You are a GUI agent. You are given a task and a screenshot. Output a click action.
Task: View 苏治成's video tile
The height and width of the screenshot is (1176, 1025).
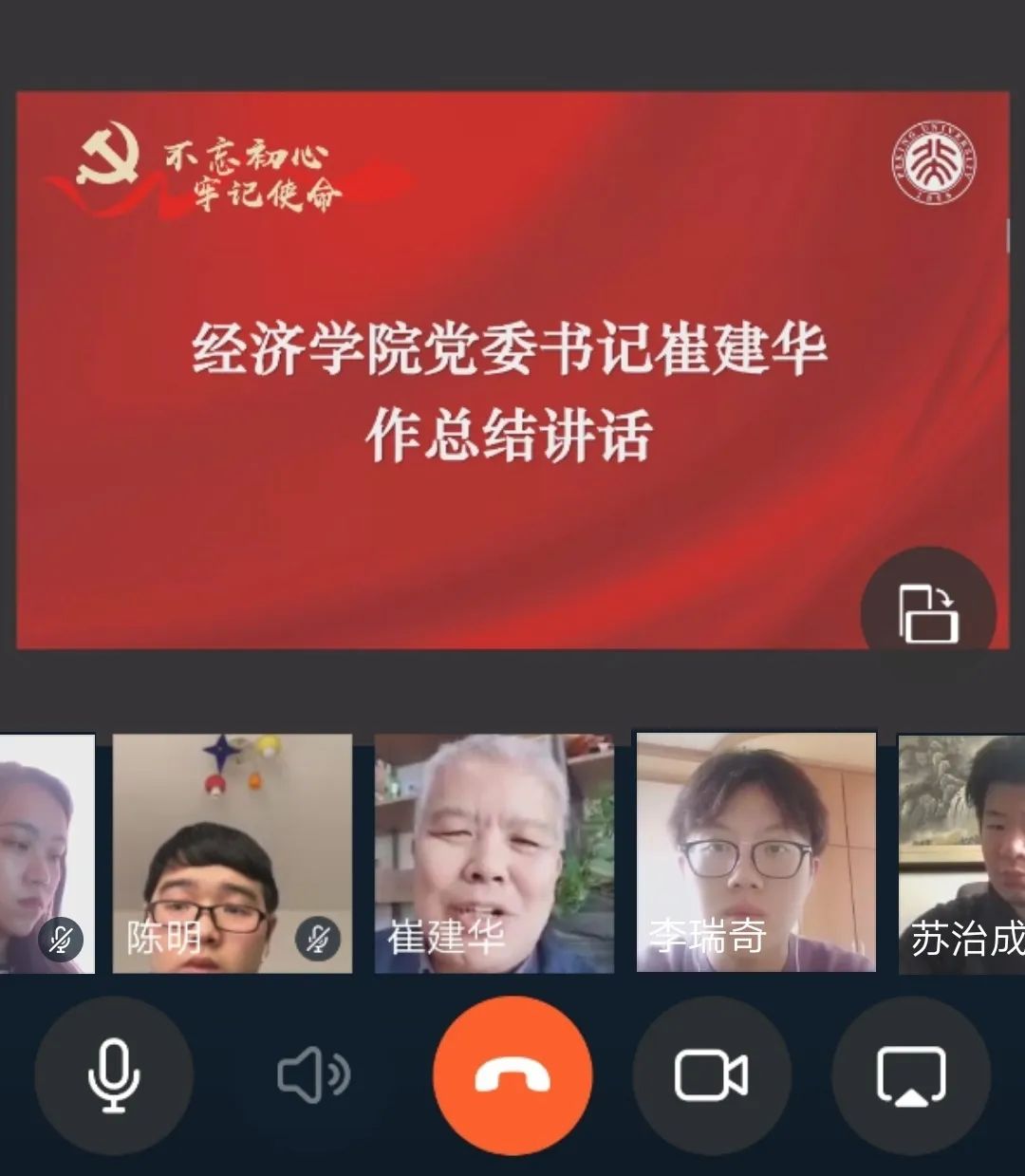tap(962, 853)
